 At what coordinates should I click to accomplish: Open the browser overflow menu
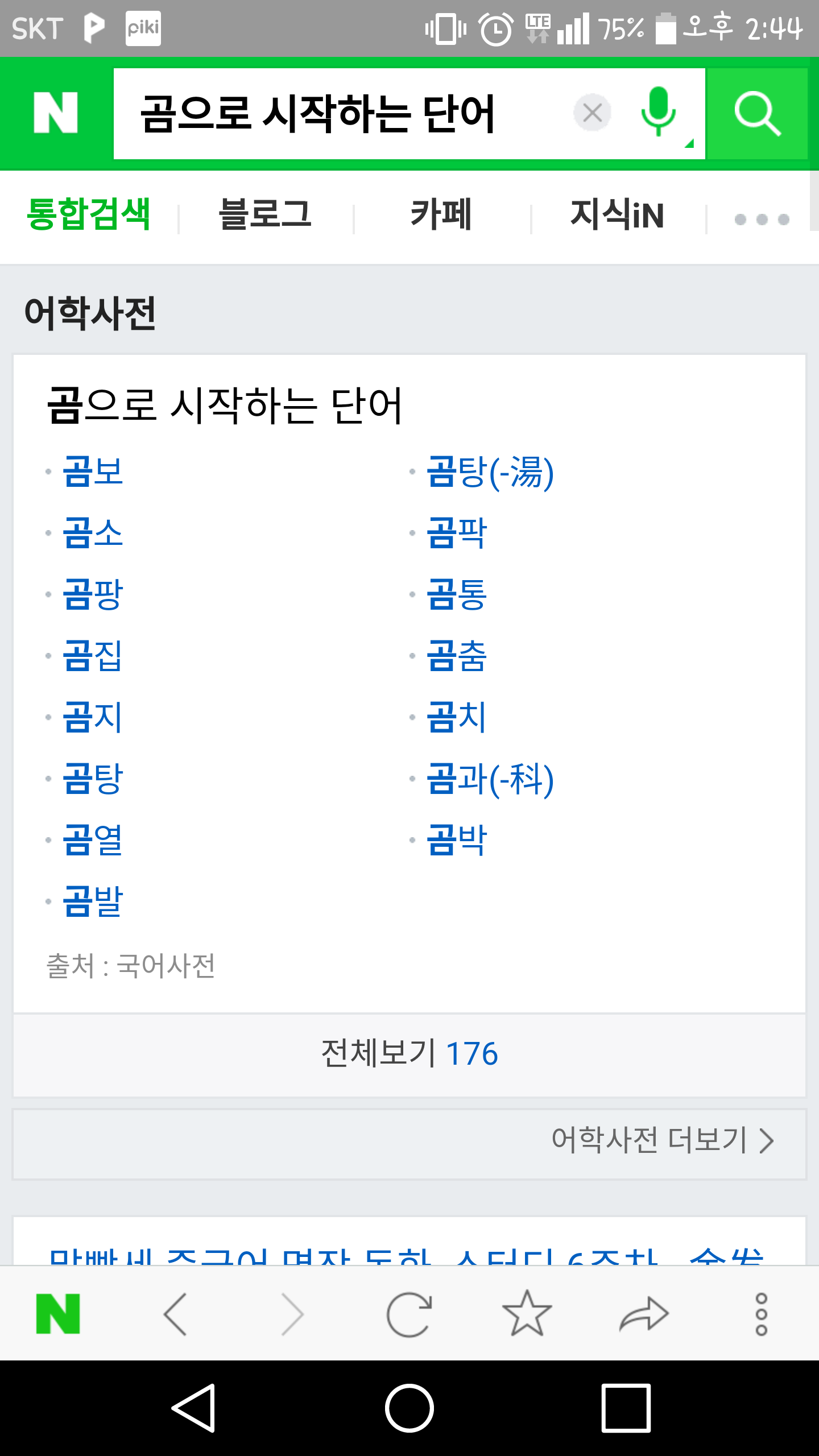point(762,1314)
